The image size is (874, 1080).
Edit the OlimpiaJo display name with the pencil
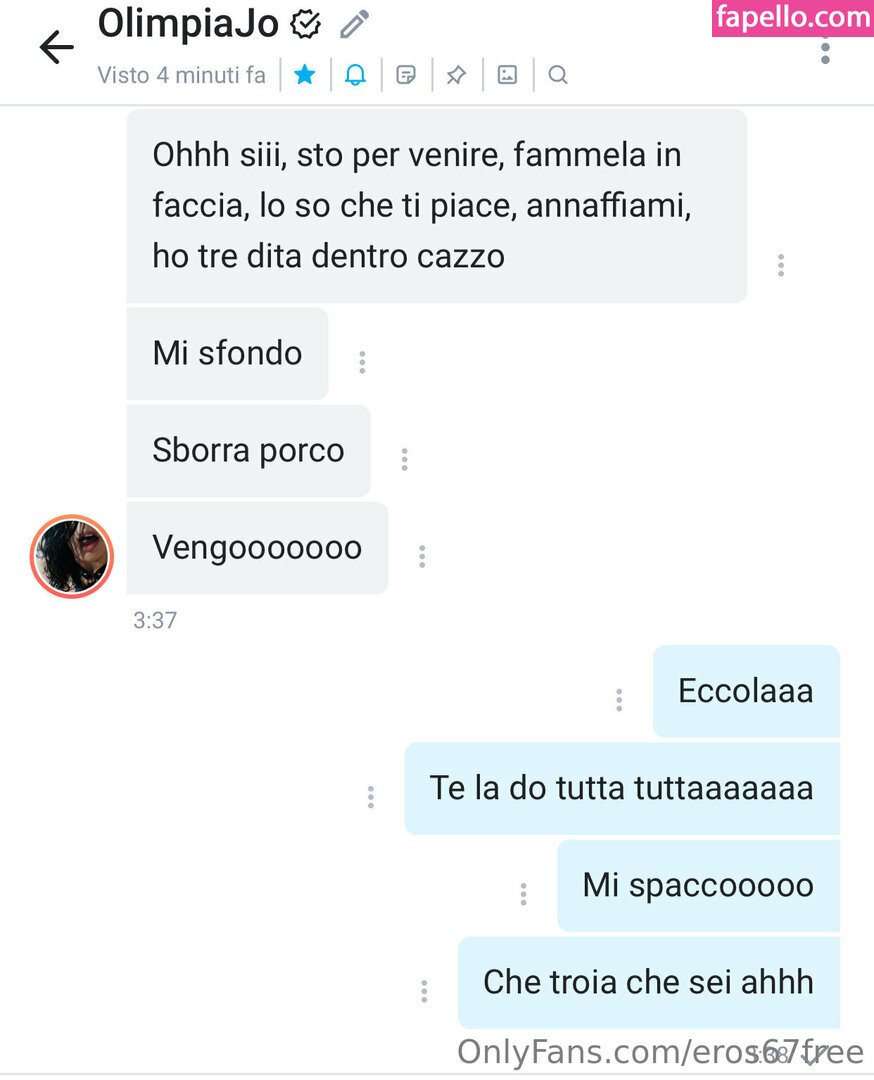tap(354, 24)
